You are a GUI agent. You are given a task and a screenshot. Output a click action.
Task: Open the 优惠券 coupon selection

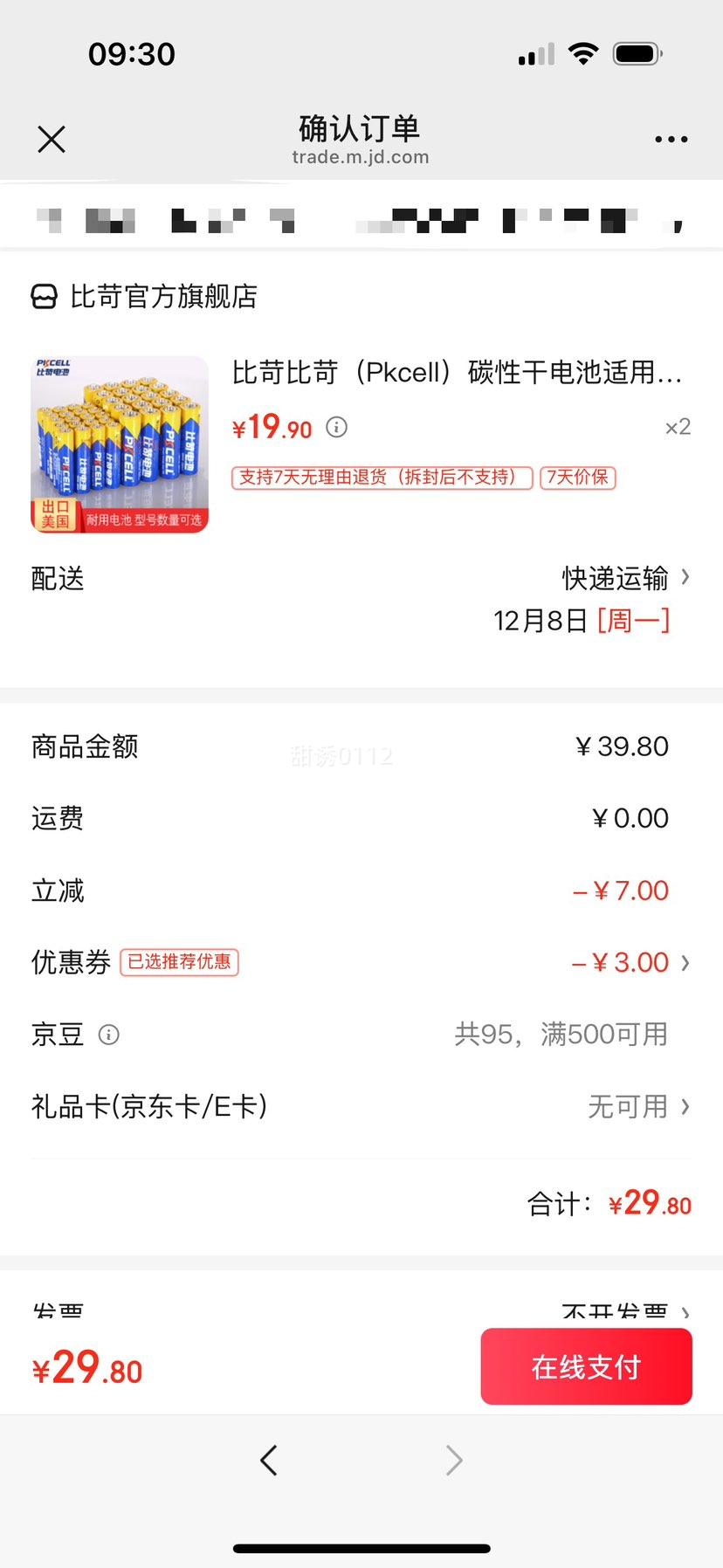629,962
